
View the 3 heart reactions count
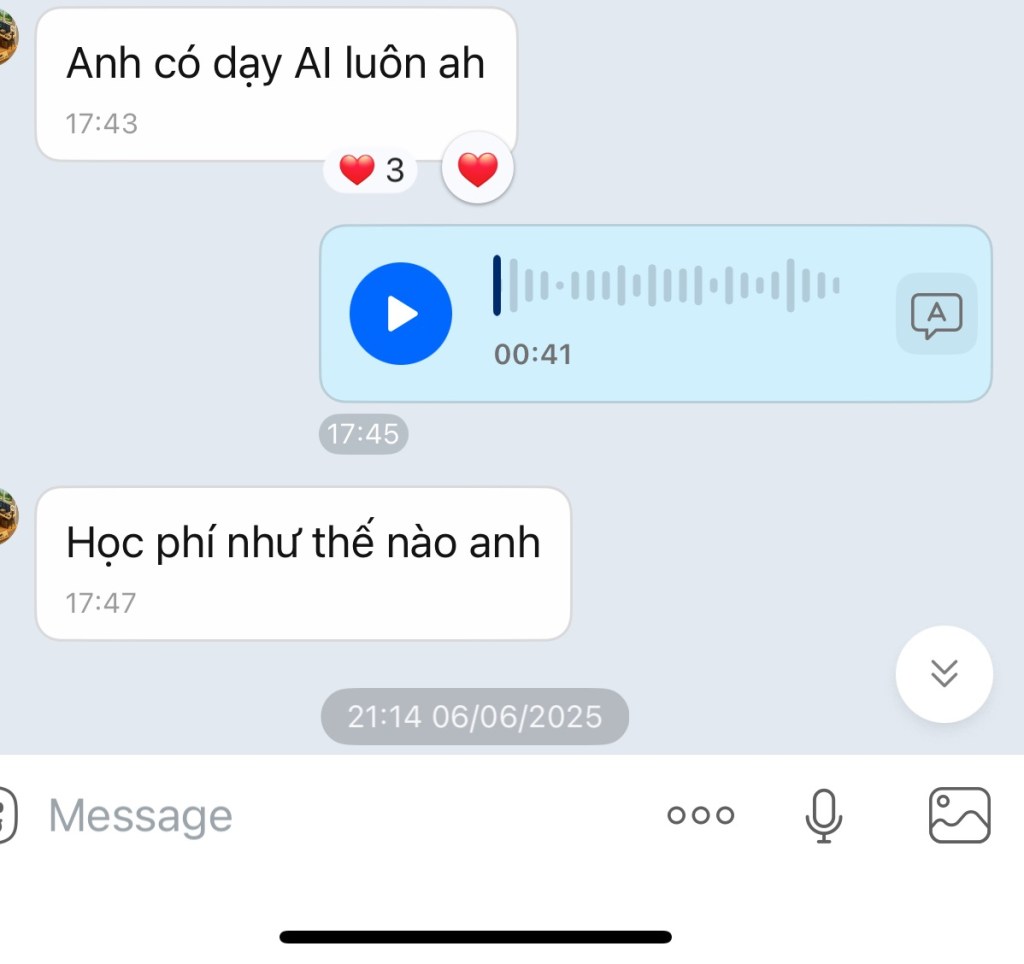tap(371, 171)
